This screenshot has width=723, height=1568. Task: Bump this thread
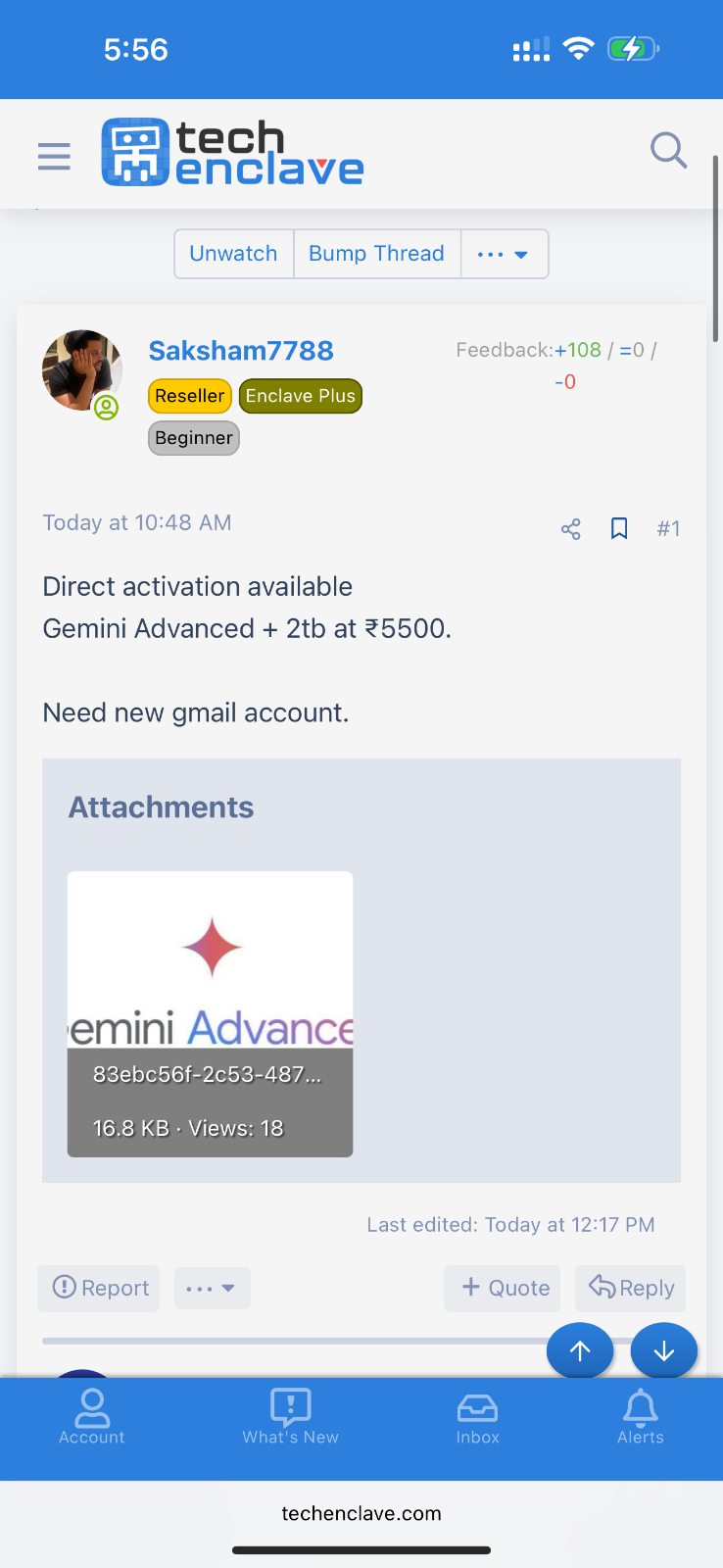(x=376, y=254)
